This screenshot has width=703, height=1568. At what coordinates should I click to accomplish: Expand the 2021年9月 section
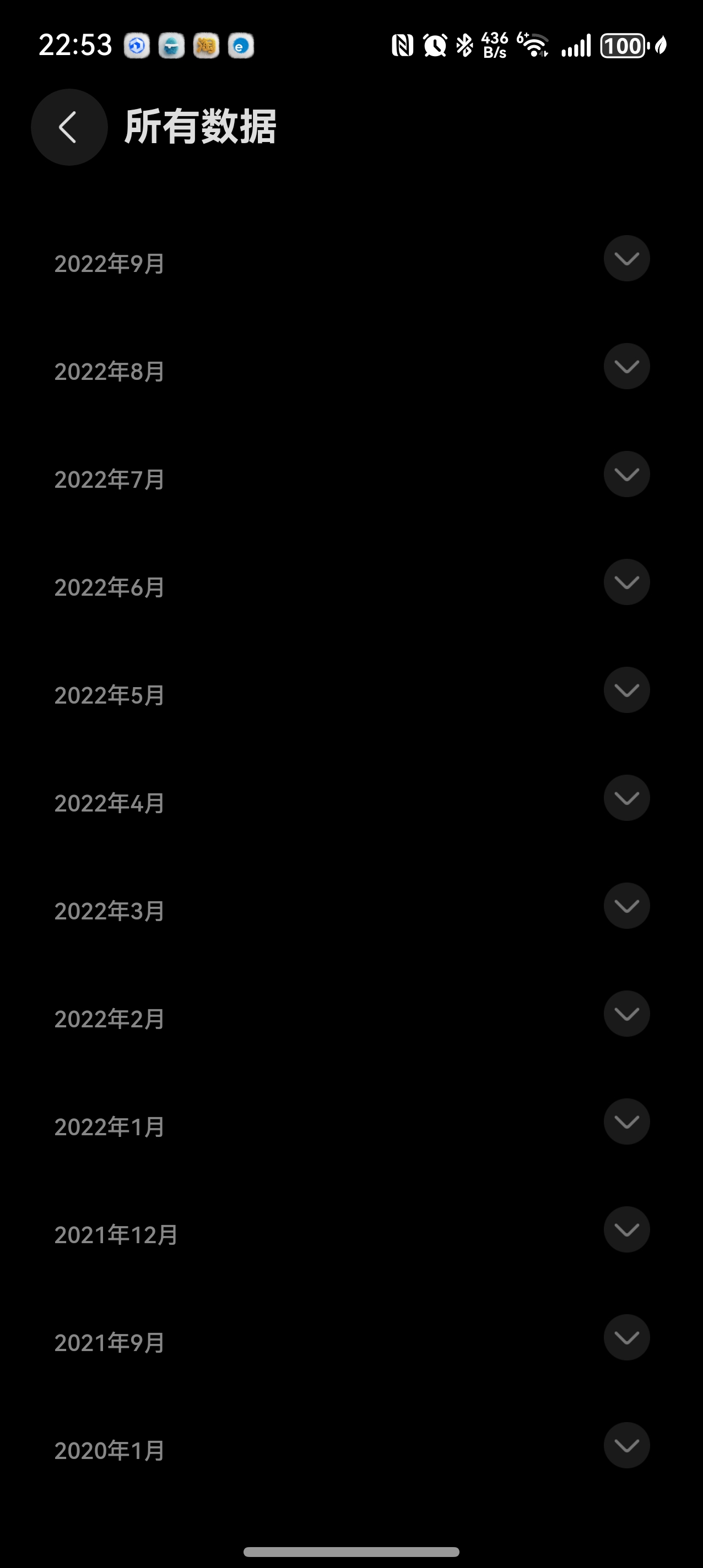(x=626, y=1337)
